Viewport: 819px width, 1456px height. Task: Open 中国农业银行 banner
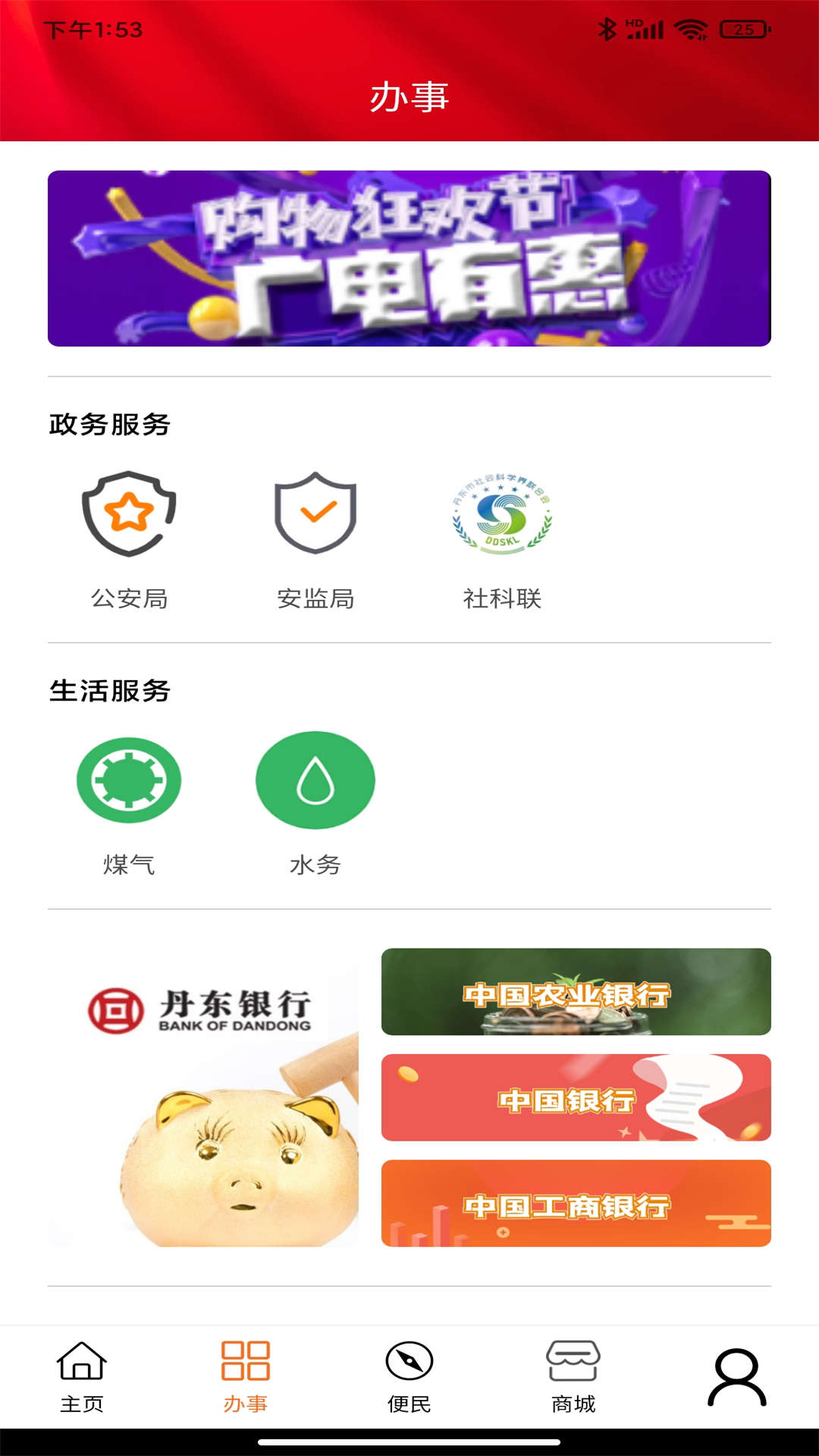[576, 993]
